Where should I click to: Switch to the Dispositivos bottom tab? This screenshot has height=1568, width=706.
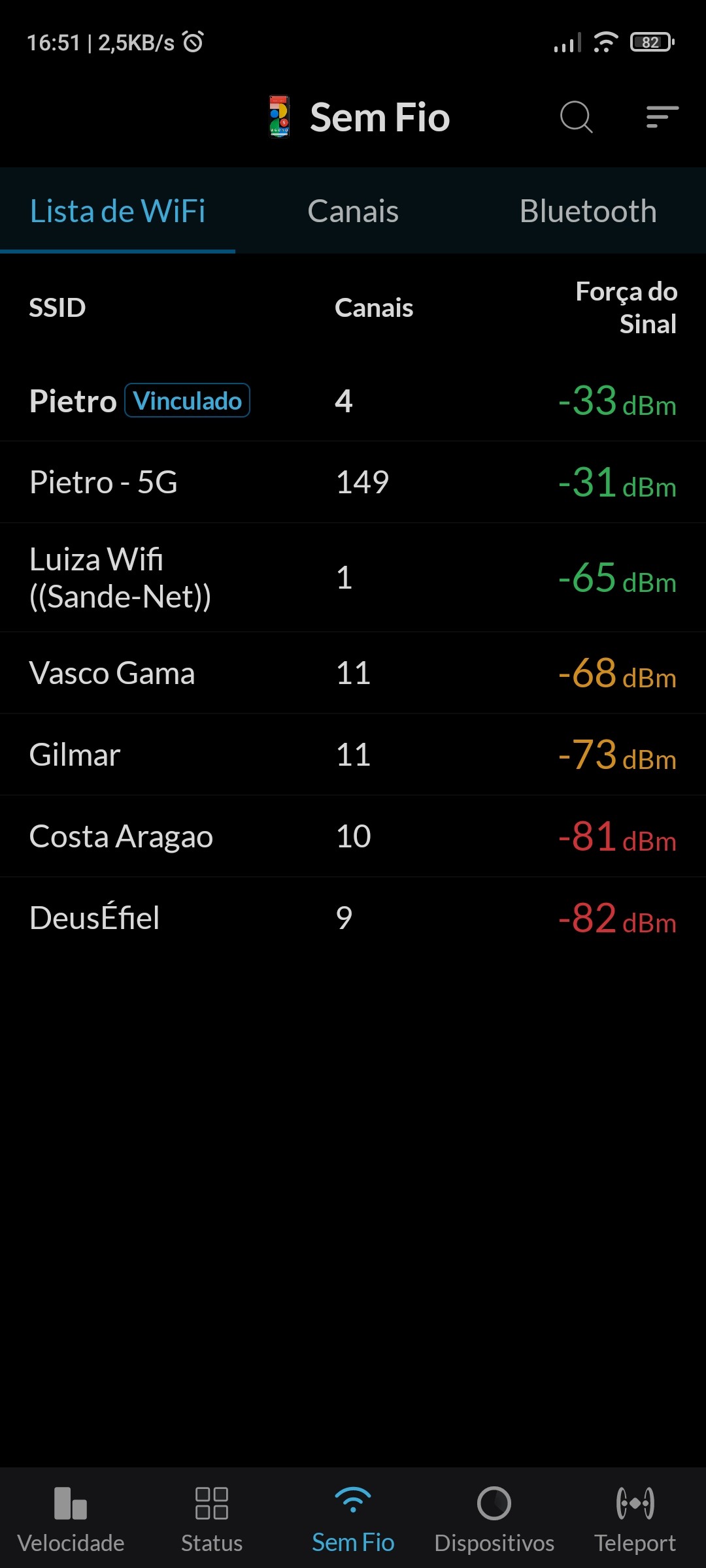point(494,1519)
